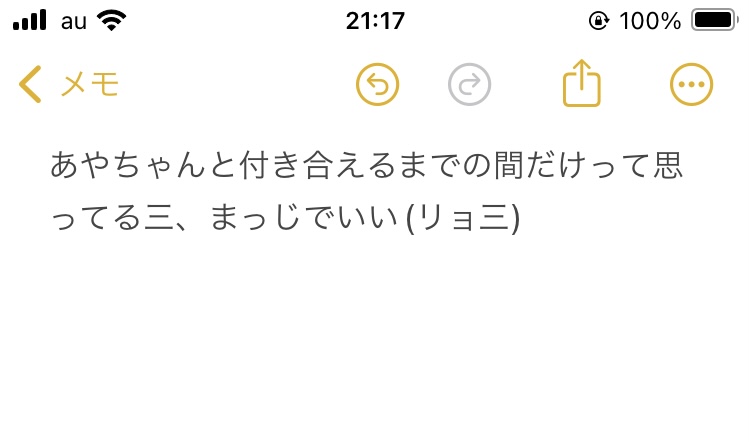This screenshot has height=442, width=750.
Task: Tap the note text to edit
Action: click(366, 192)
